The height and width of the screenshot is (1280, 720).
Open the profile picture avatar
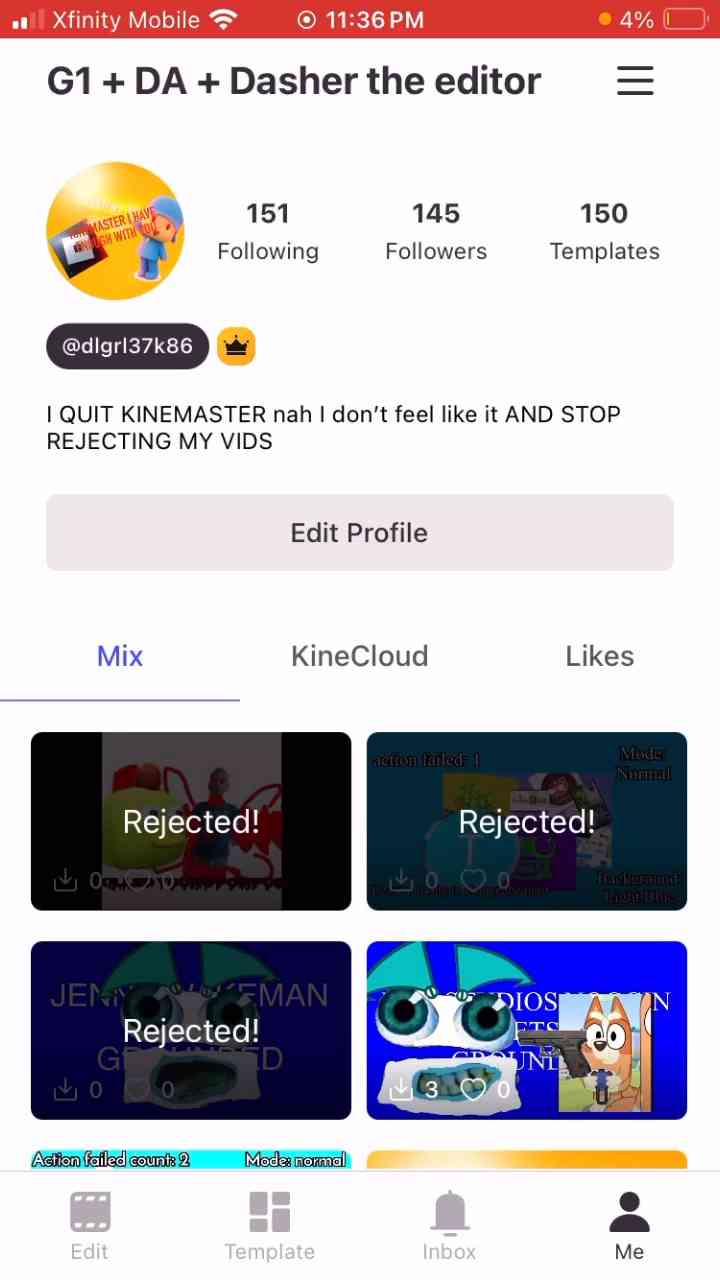click(x=115, y=231)
